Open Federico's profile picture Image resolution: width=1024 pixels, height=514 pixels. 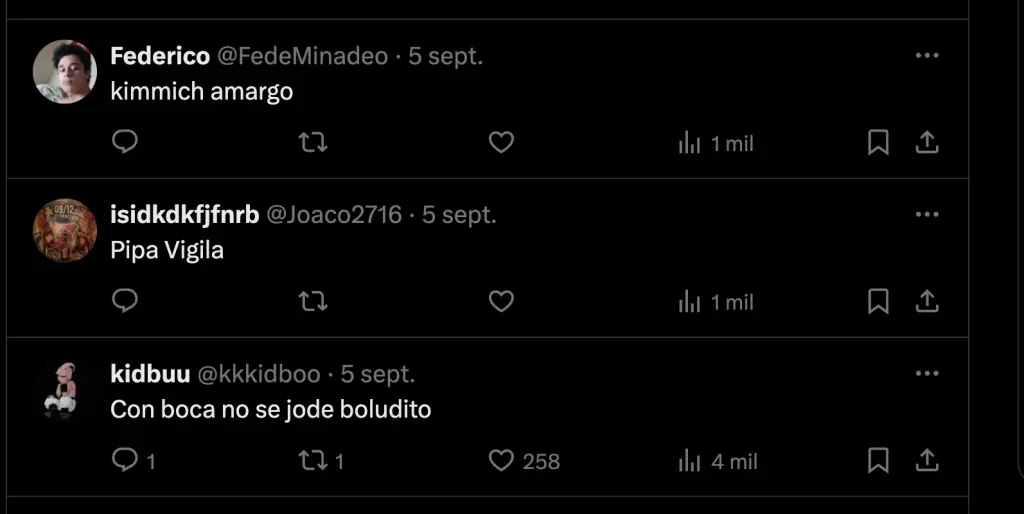(65, 72)
